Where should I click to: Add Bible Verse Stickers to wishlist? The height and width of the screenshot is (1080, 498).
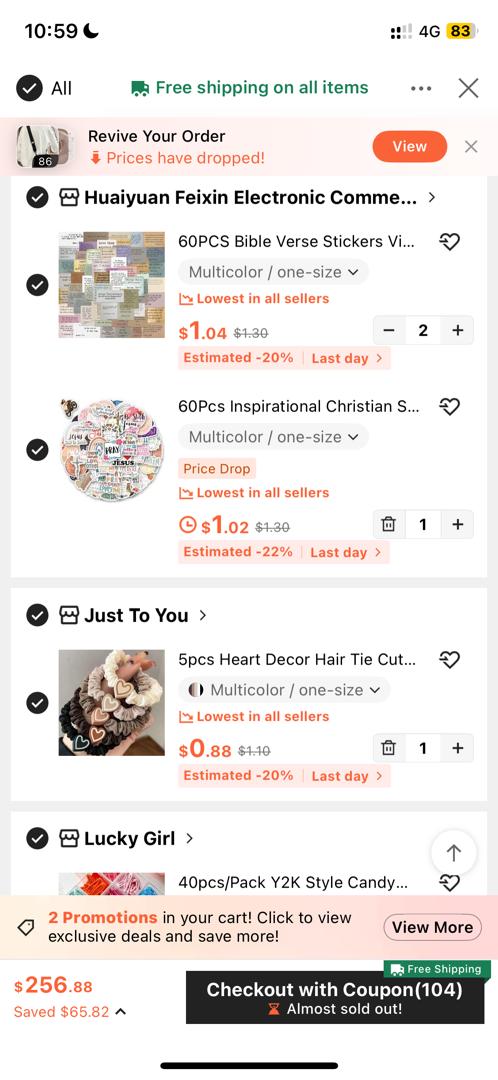(449, 242)
